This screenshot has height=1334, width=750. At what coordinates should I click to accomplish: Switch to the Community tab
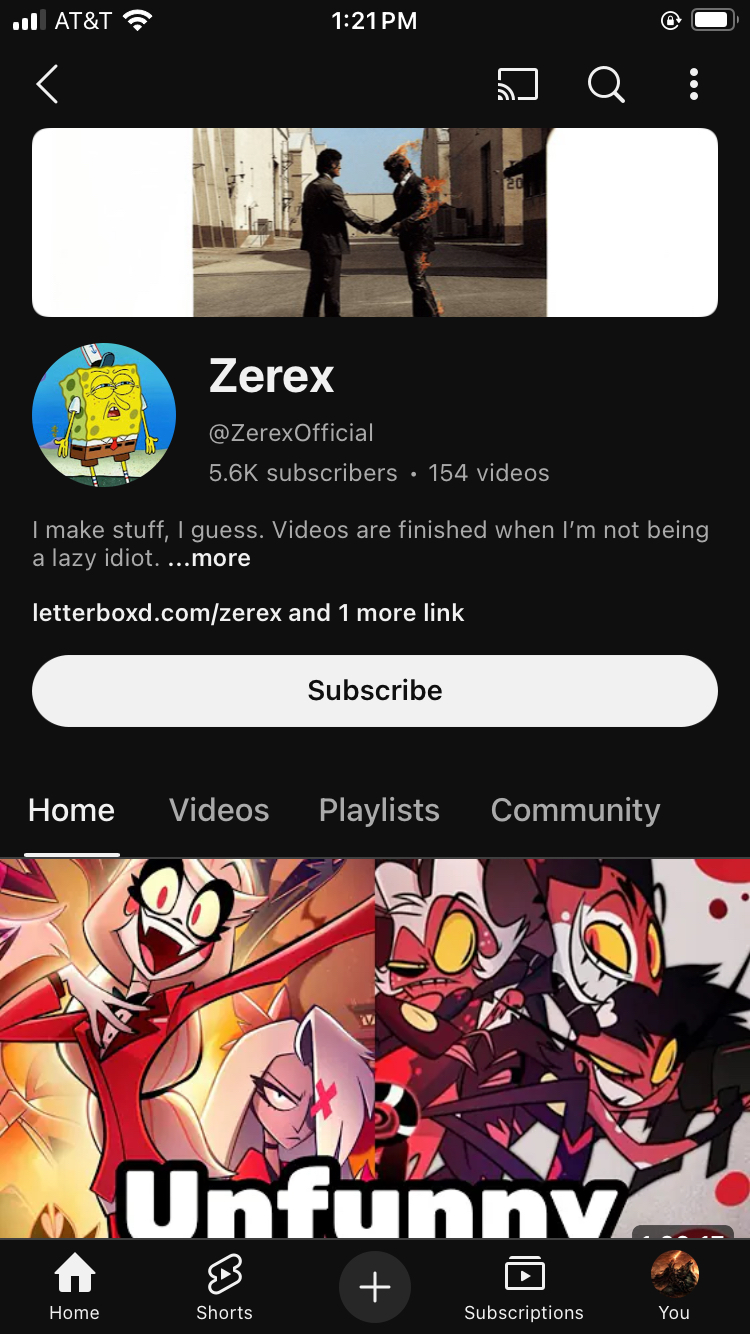pyautogui.click(x=575, y=810)
